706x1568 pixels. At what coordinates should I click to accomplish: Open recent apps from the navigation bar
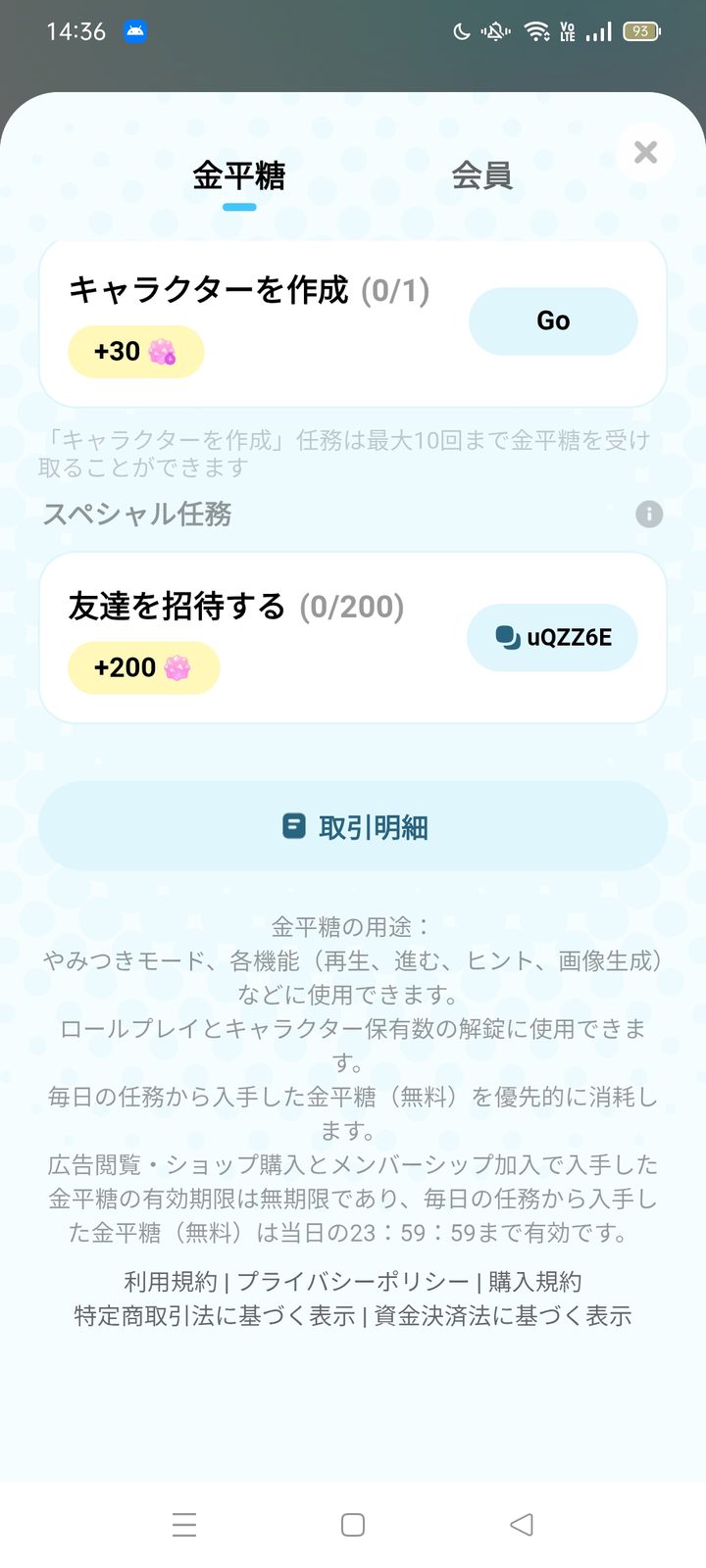184,1524
